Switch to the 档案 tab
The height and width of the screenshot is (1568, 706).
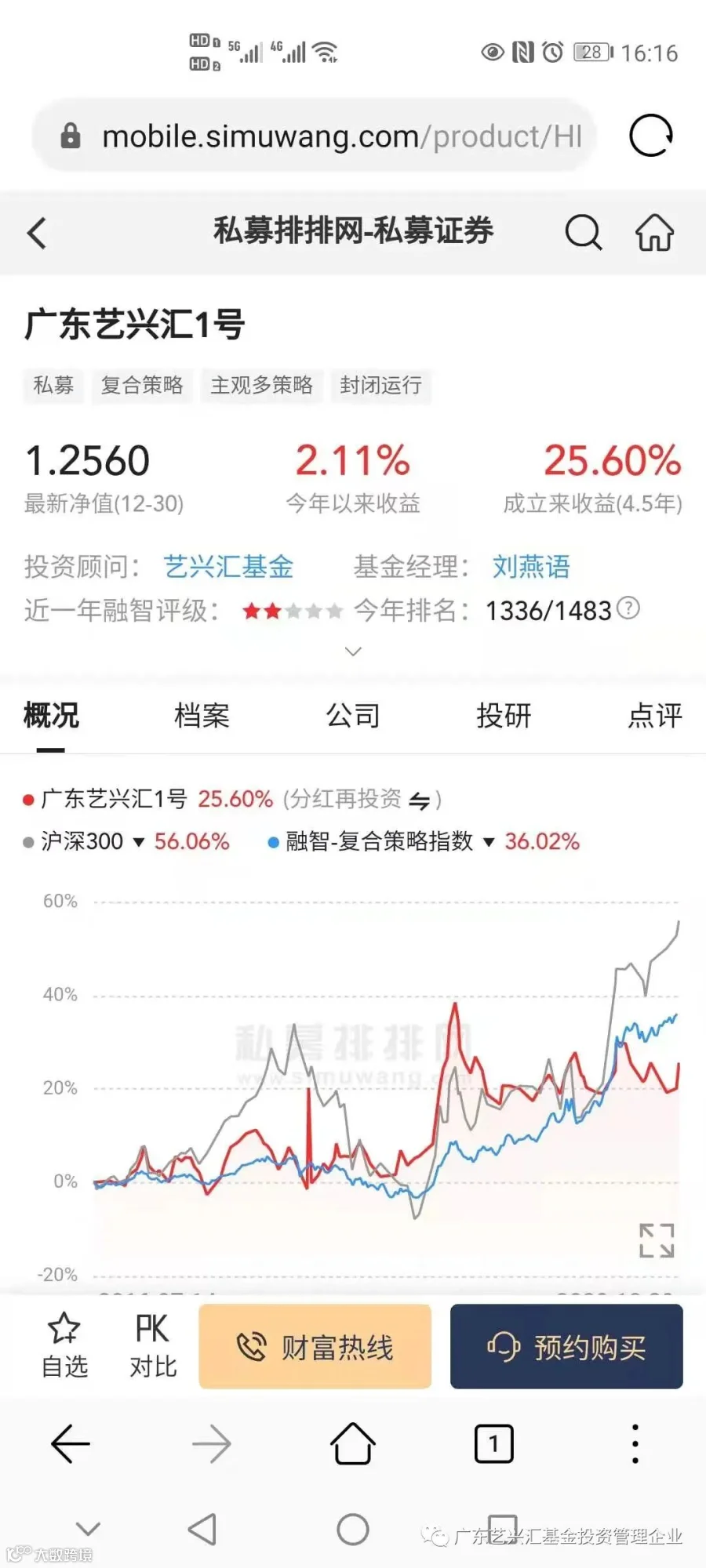click(202, 715)
